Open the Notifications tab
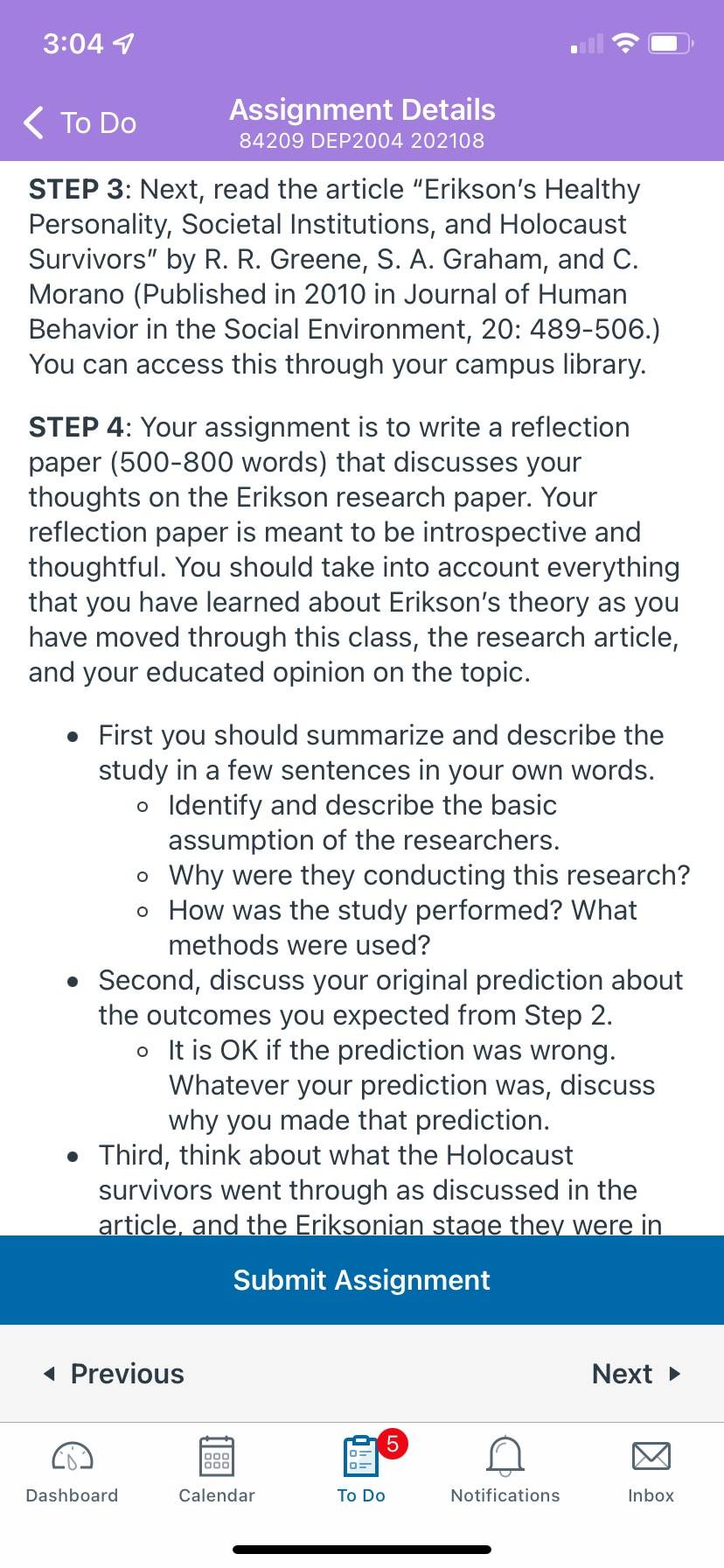The width and height of the screenshot is (724, 1568). click(505, 1471)
